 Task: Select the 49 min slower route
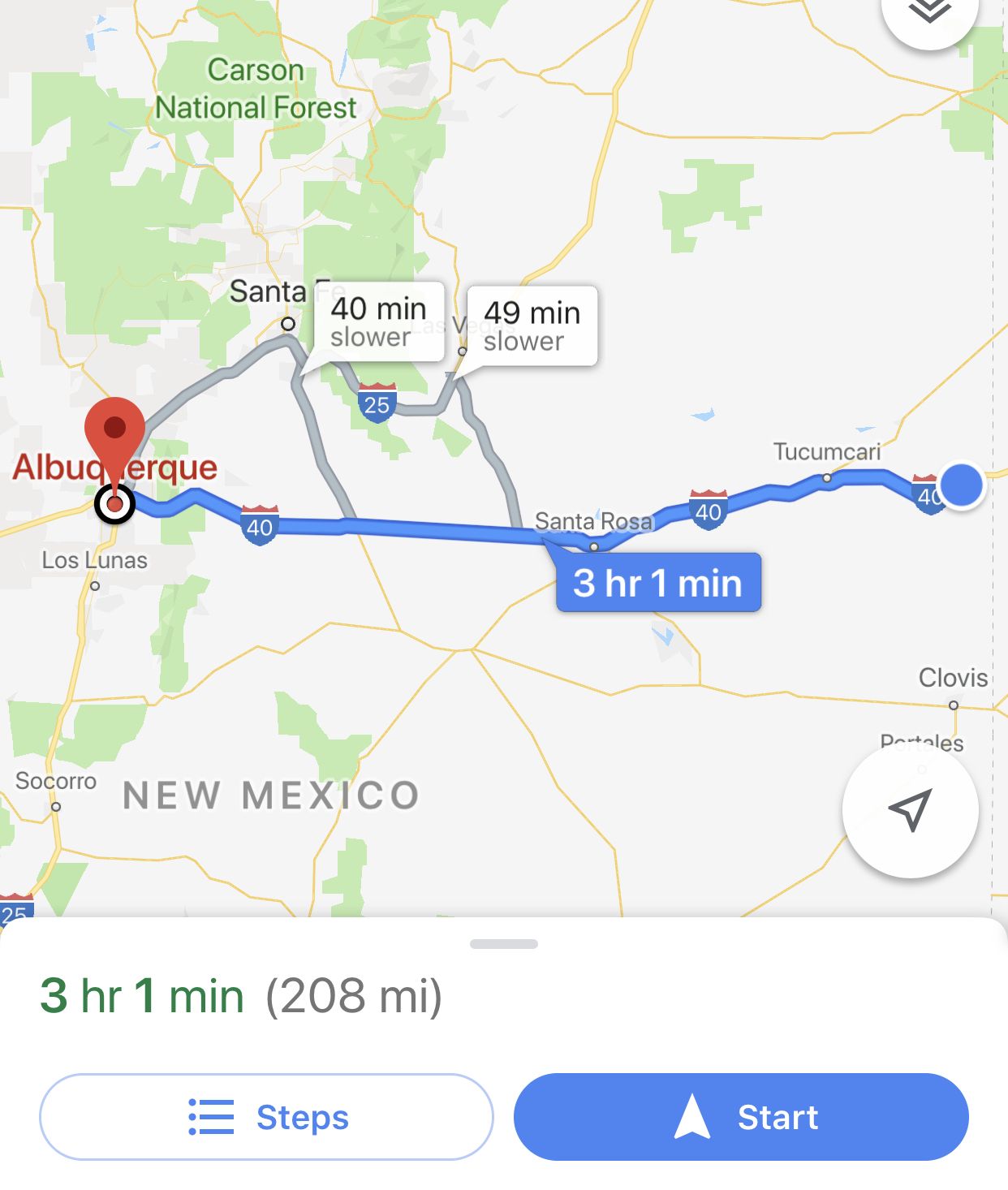pyautogui.click(x=532, y=326)
